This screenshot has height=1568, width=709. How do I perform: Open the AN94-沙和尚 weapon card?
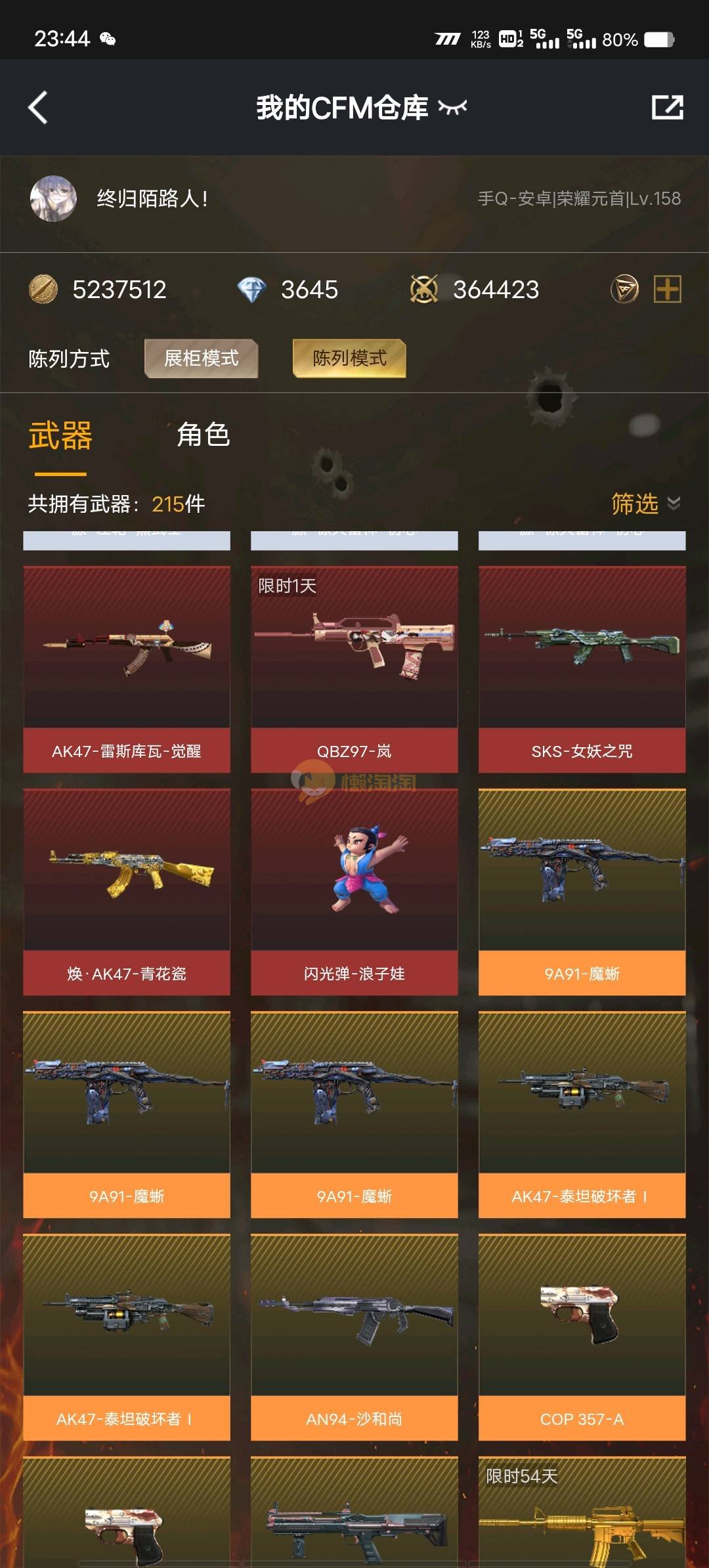tap(354, 1336)
